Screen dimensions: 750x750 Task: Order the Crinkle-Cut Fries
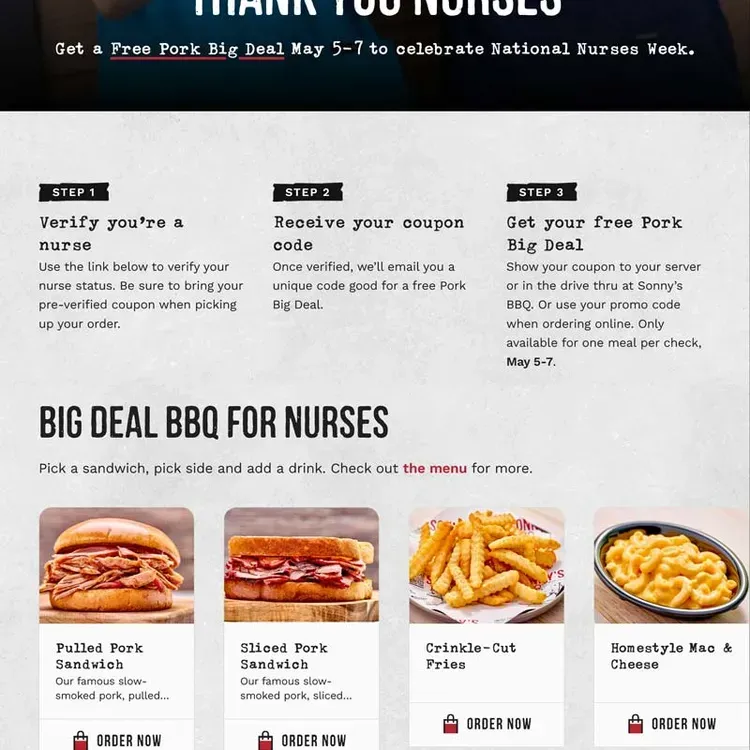pos(487,723)
